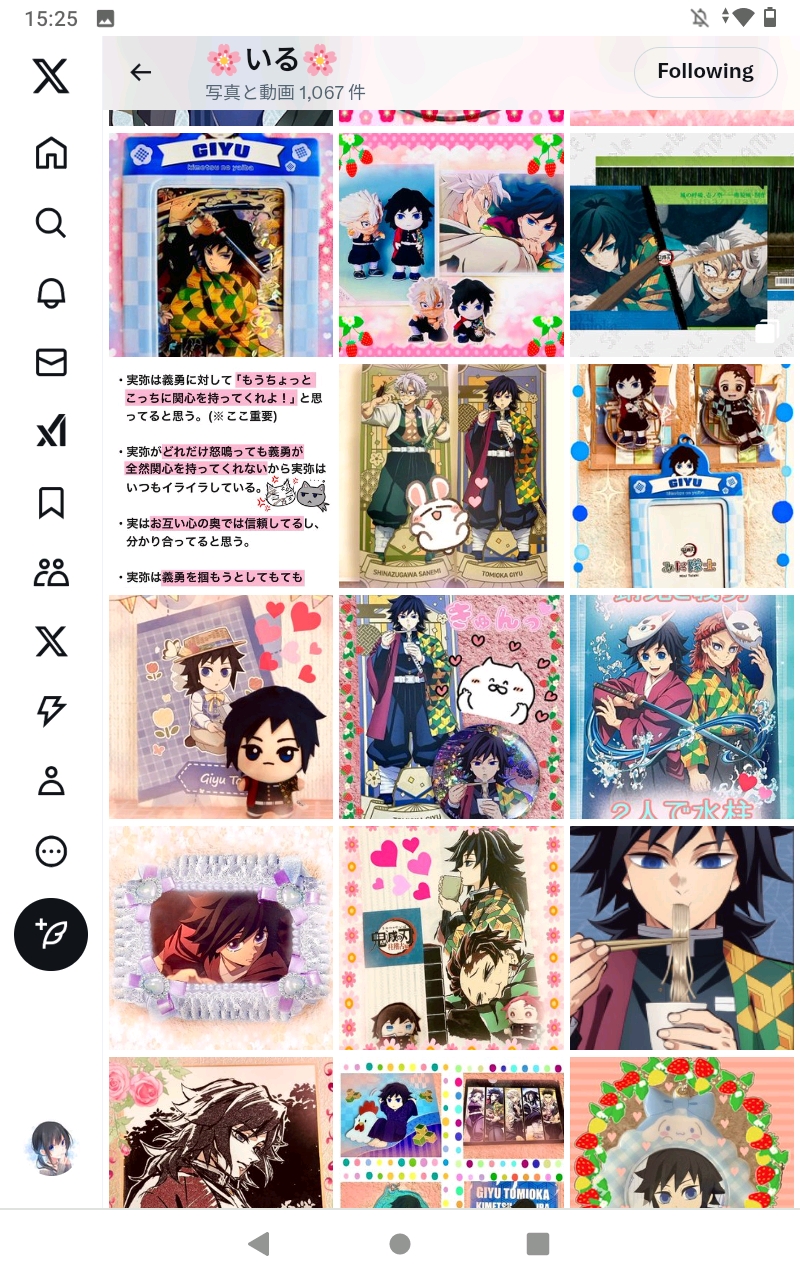Open the Home feed from the sidebar

(x=51, y=153)
